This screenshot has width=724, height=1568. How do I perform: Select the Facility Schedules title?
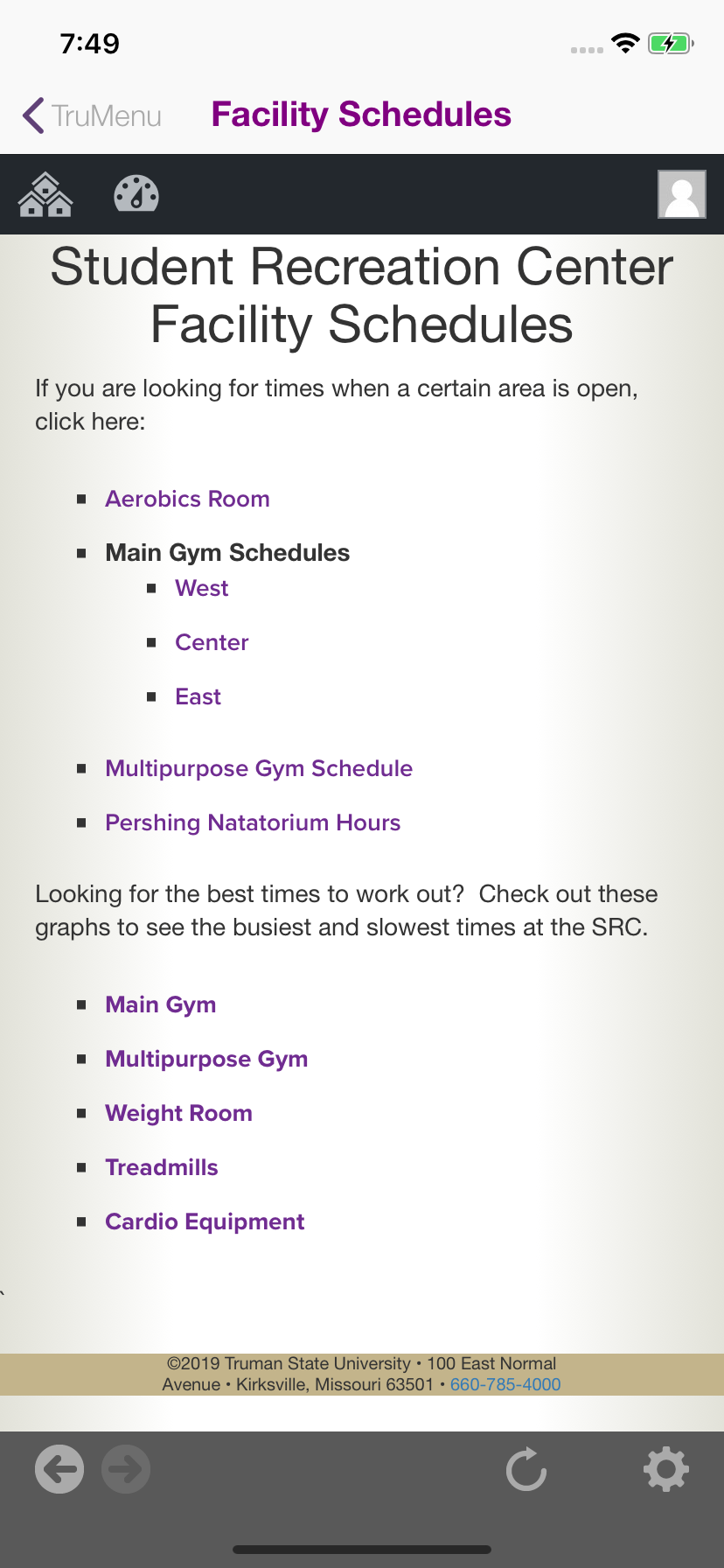(362, 115)
